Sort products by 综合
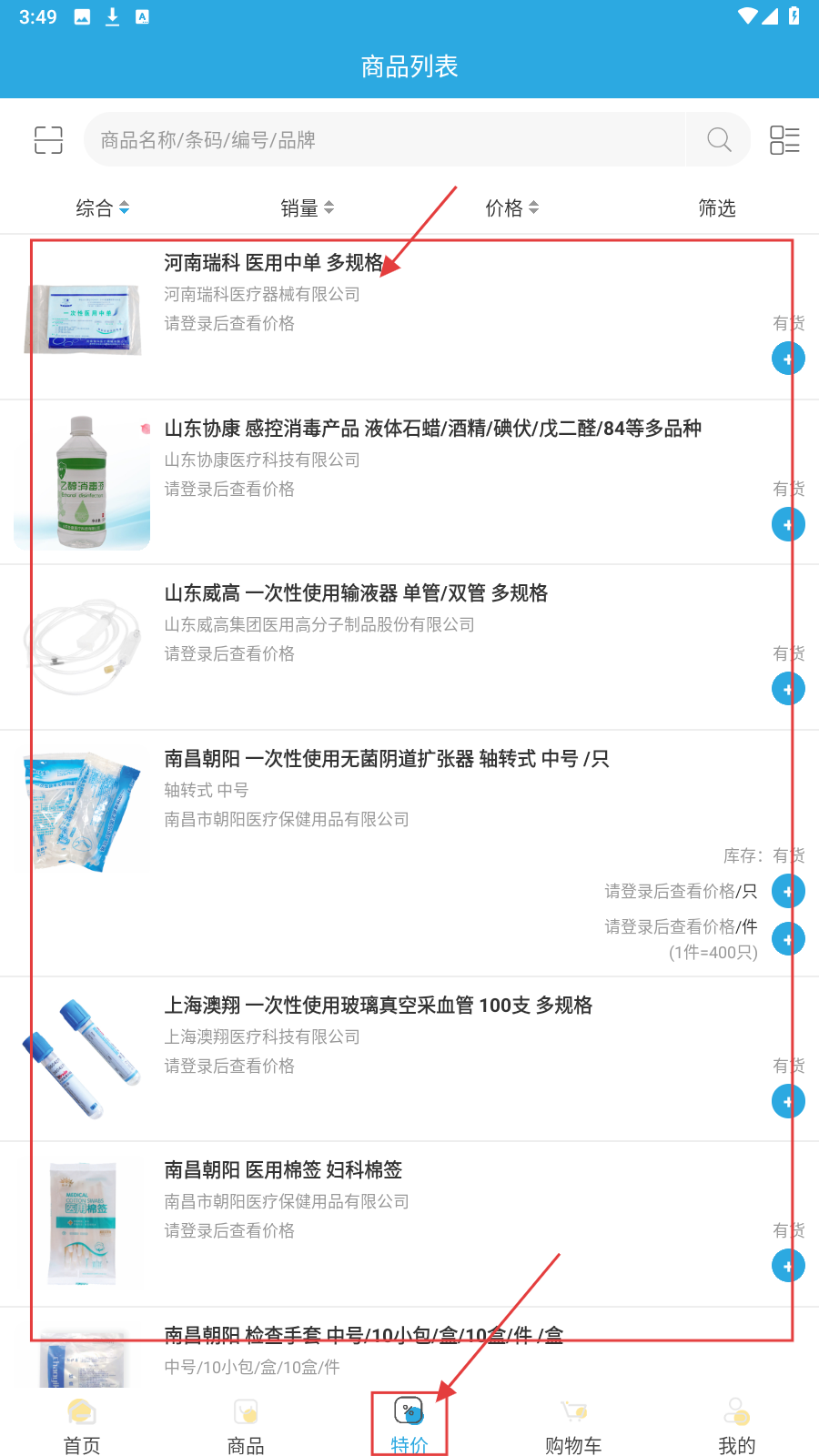Screen dimensions: 819x1456 (x=102, y=208)
